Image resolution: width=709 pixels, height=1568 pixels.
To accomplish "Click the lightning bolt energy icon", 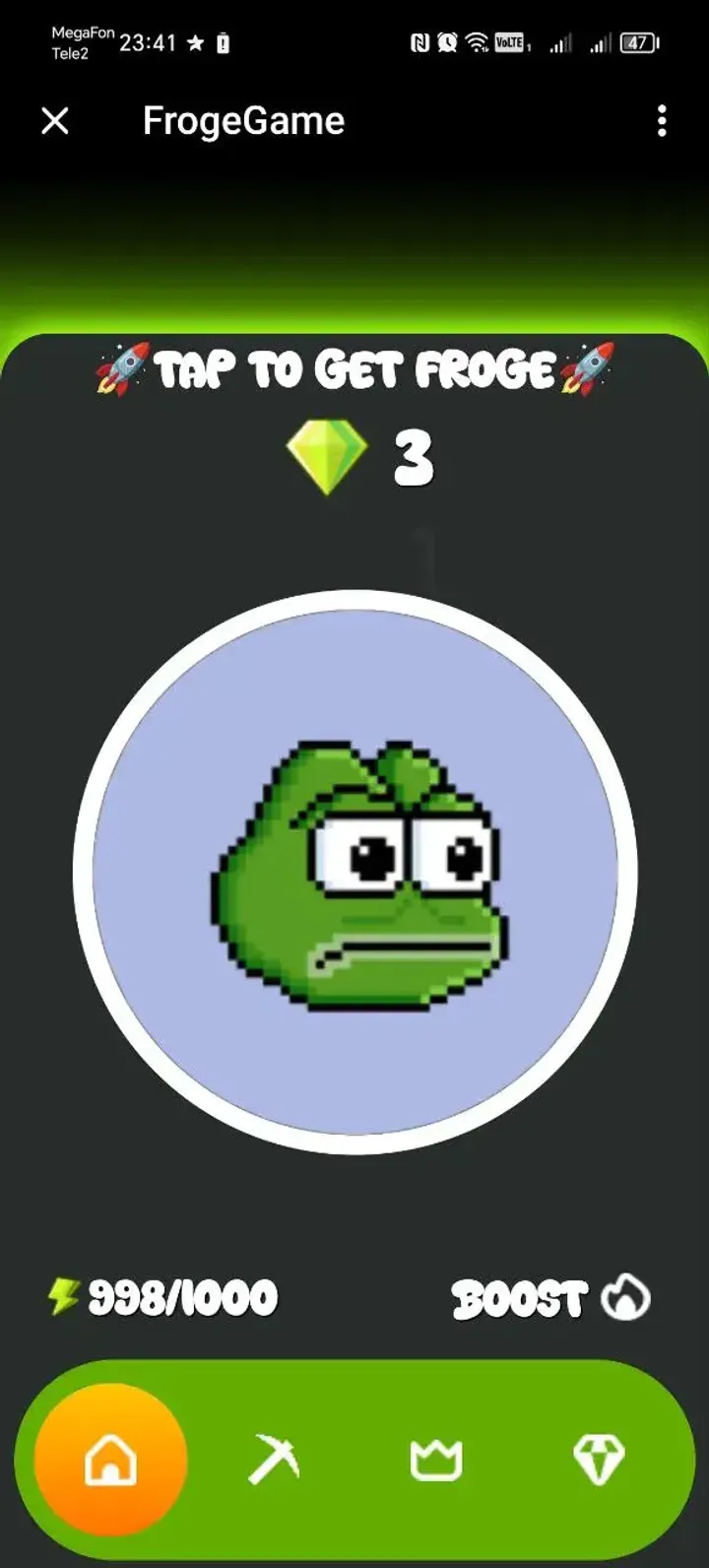I will click(63, 1296).
